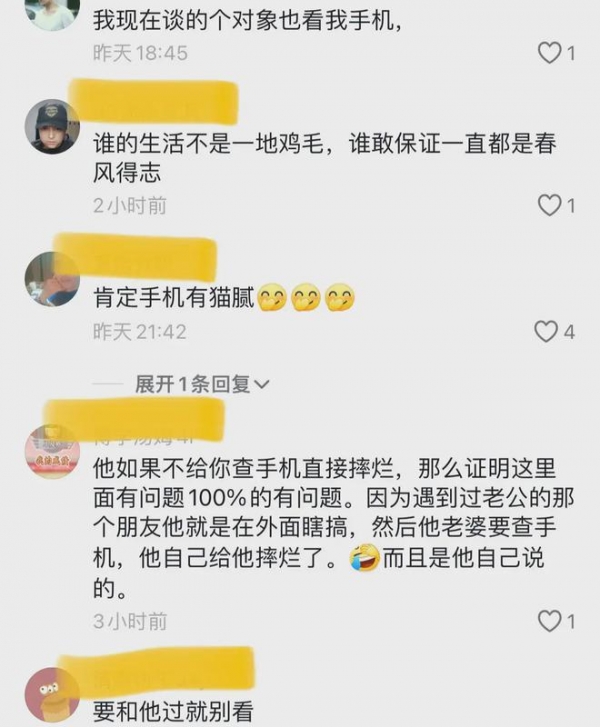The image size is (600, 727).
Task: Open avatar of the 要和他过就别看 commenter
Action: (52, 695)
